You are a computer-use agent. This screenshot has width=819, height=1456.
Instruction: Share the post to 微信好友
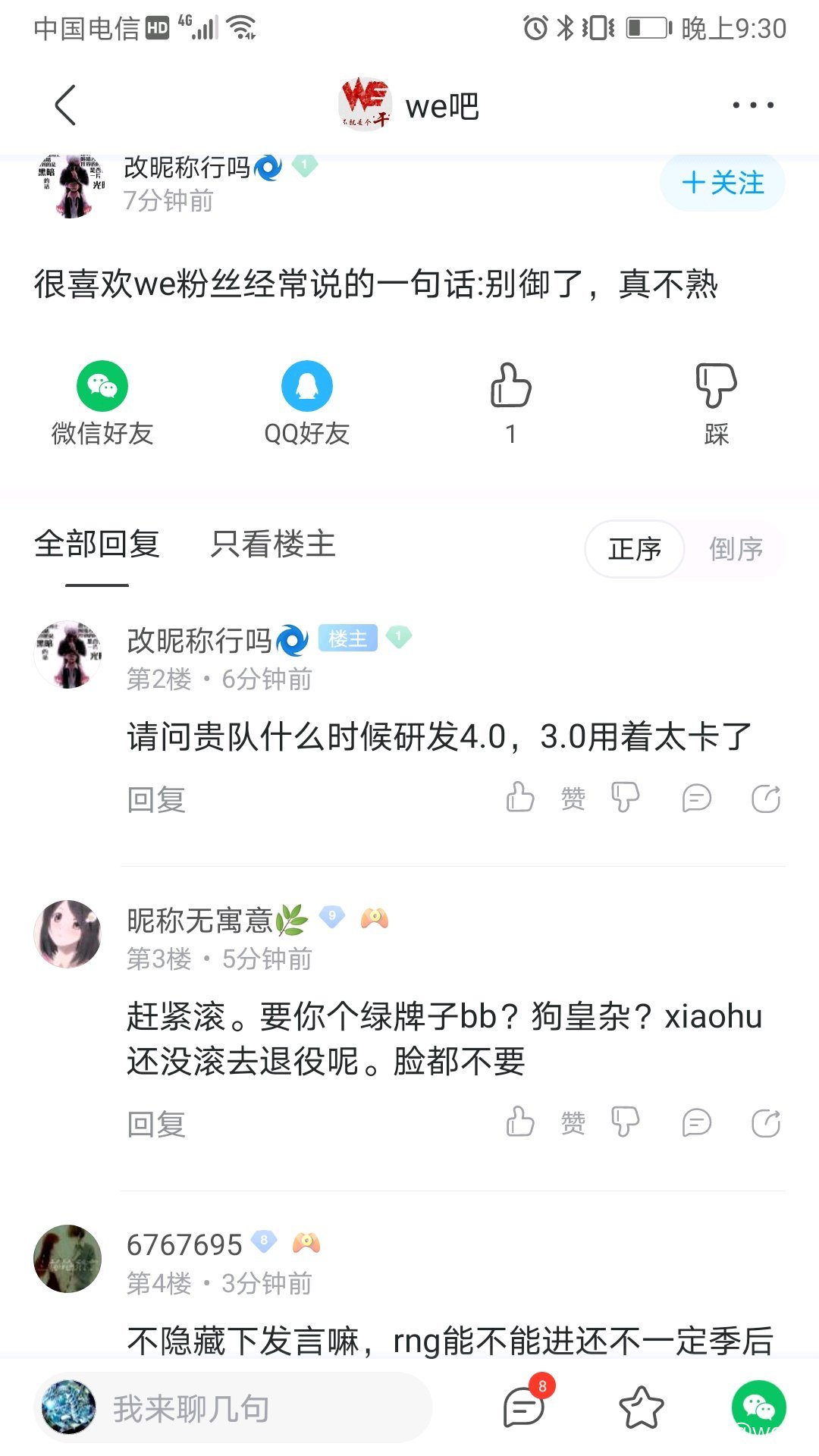(x=102, y=403)
